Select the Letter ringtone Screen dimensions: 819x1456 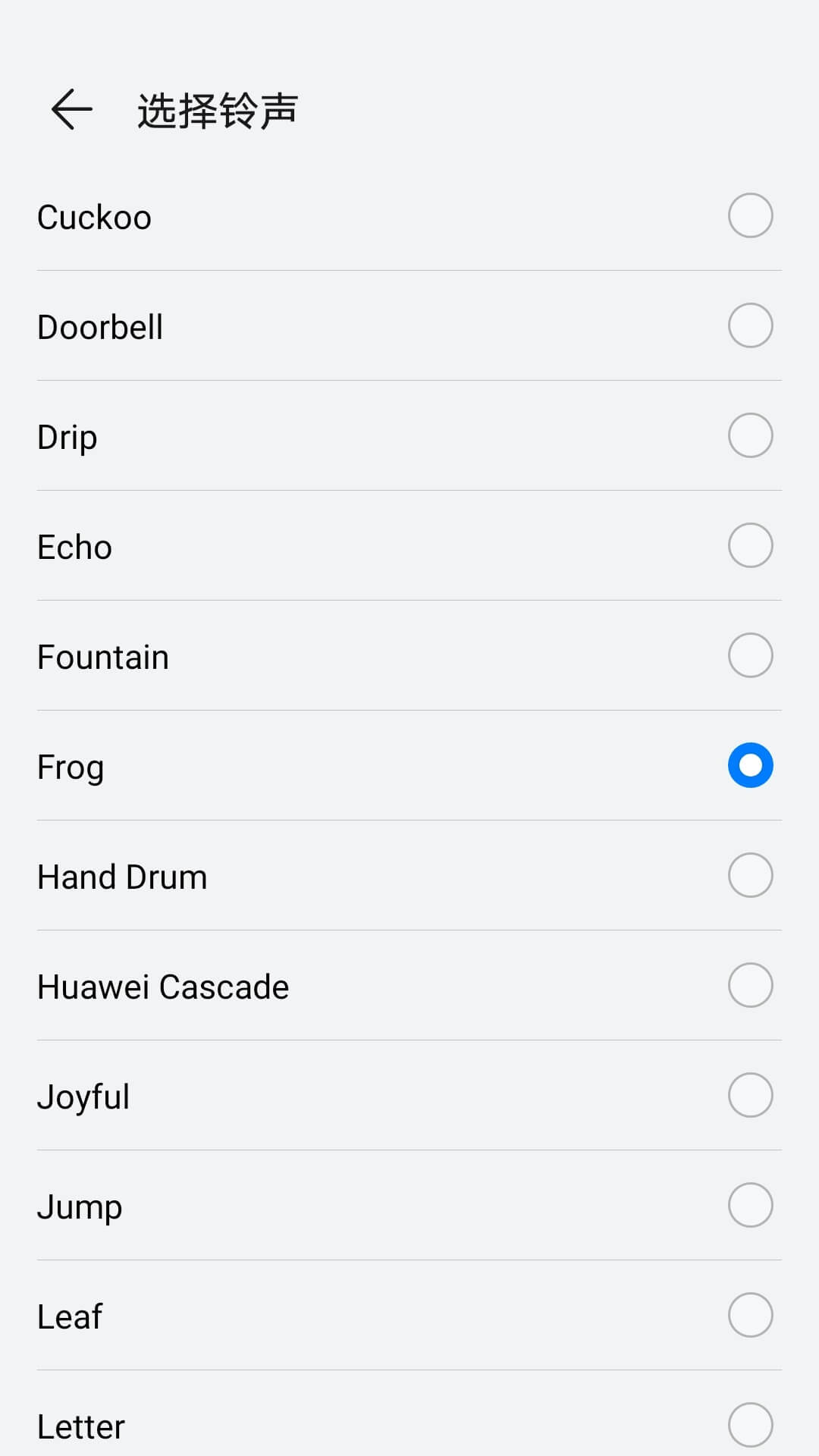pyautogui.click(x=749, y=1425)
